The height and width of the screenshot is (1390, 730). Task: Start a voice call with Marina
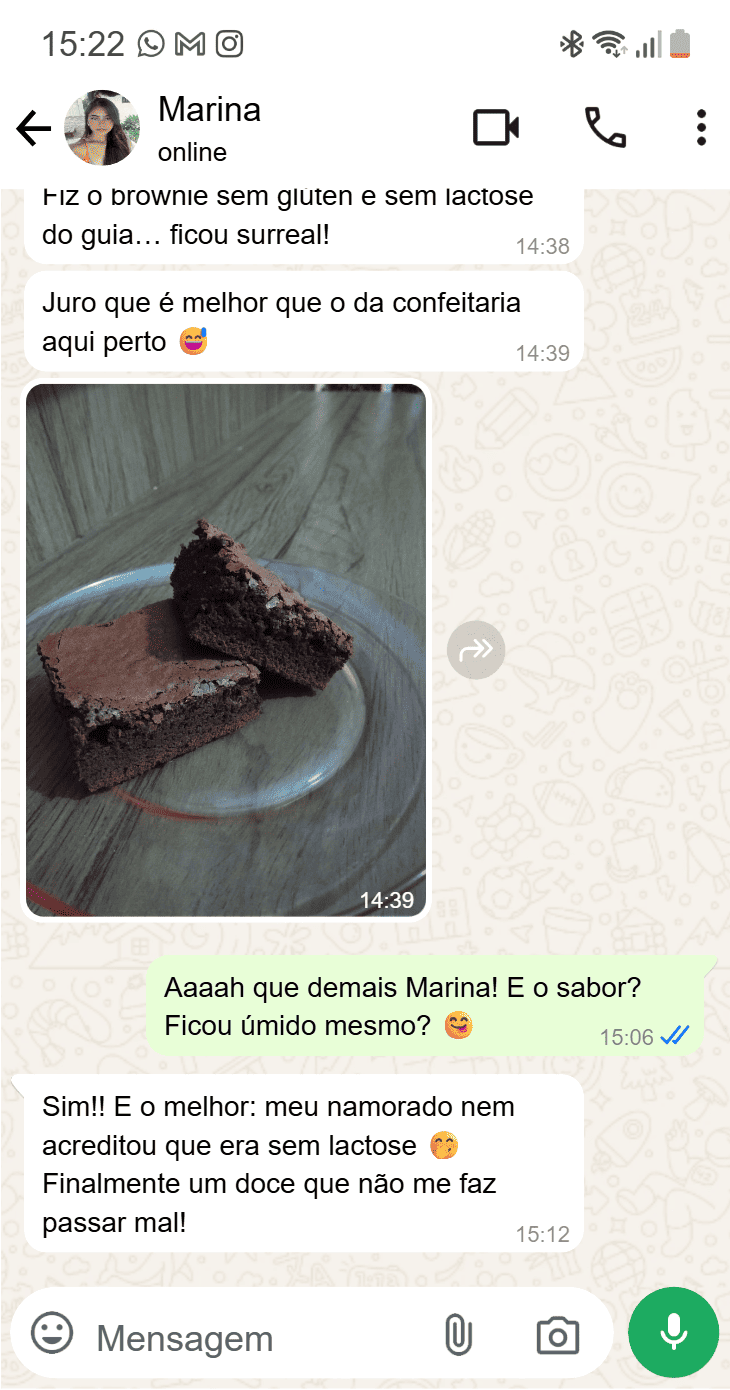click(605, 128)
